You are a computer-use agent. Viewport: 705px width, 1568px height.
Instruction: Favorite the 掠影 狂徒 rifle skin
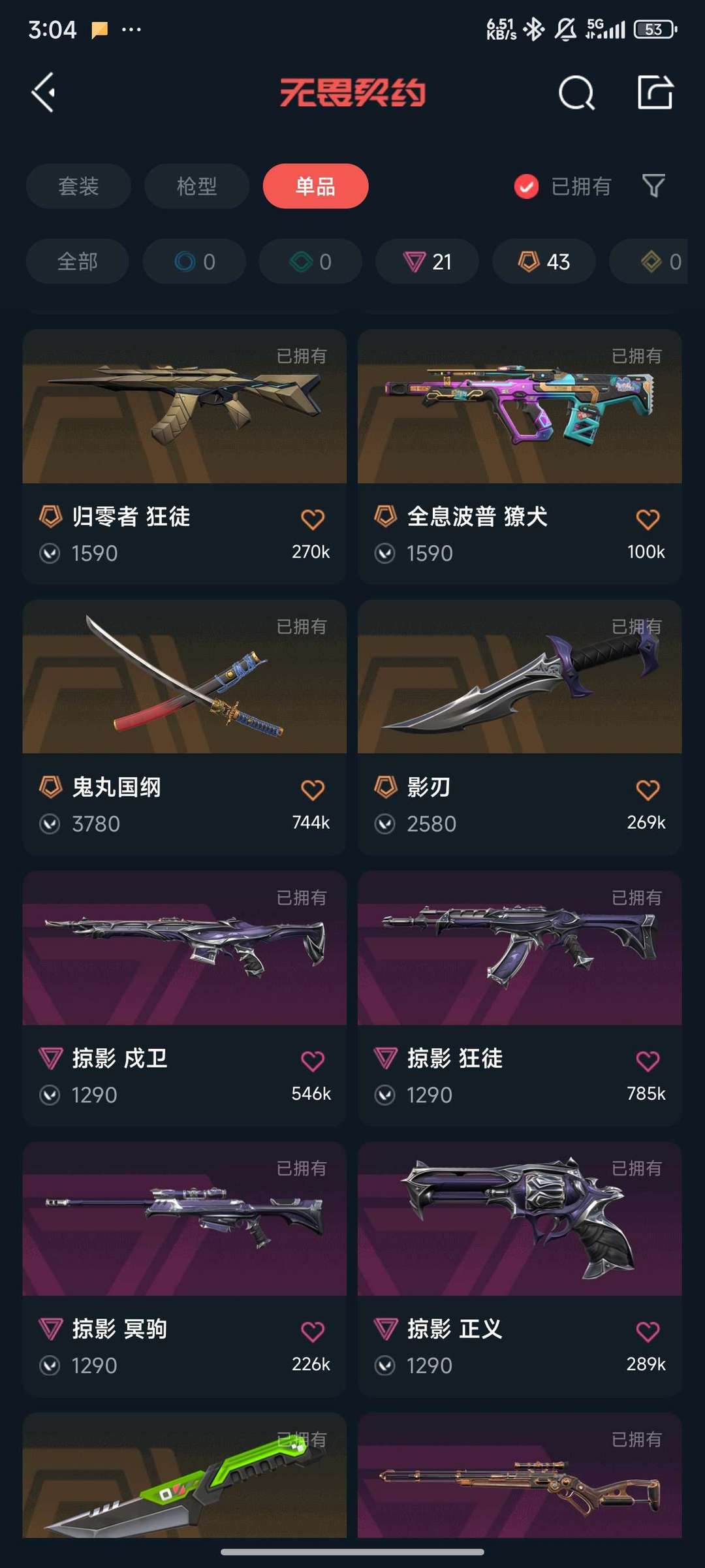pos(648,1059)
